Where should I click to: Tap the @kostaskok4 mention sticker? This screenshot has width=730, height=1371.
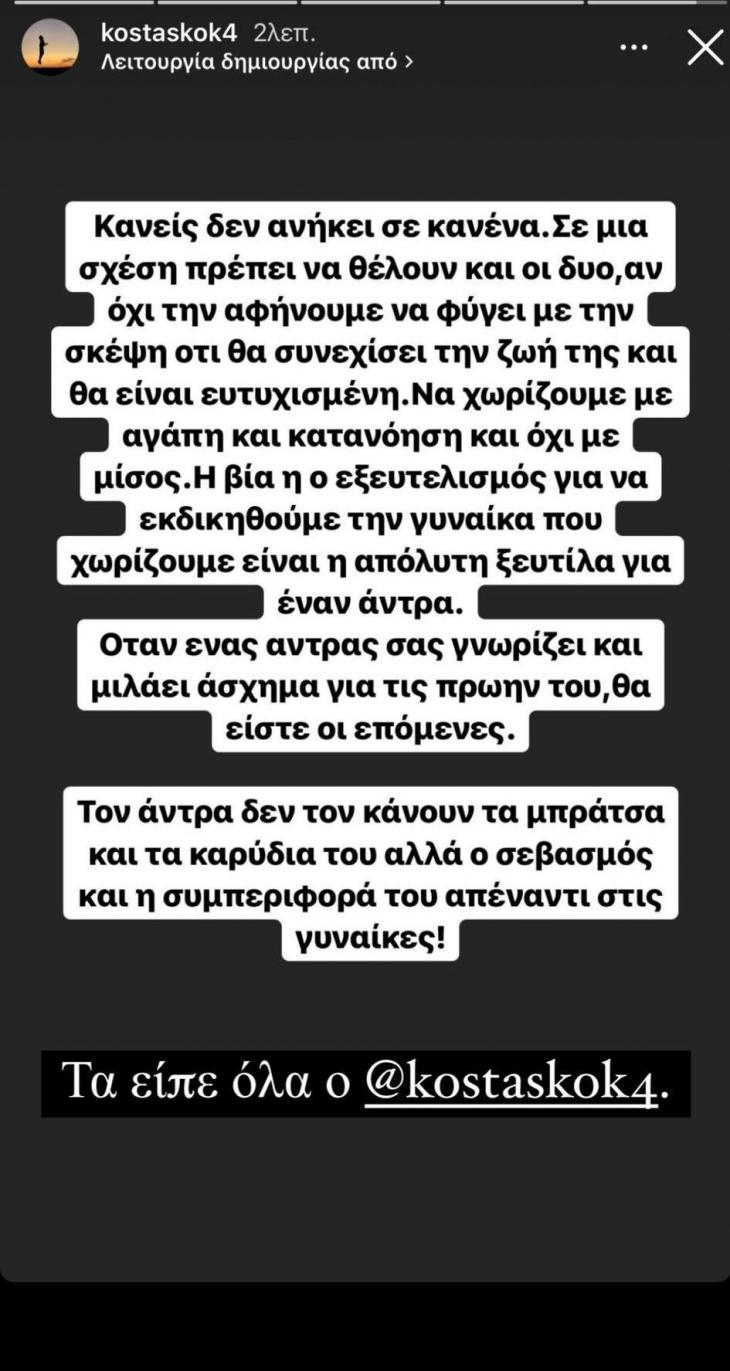tap(512, 1083)
